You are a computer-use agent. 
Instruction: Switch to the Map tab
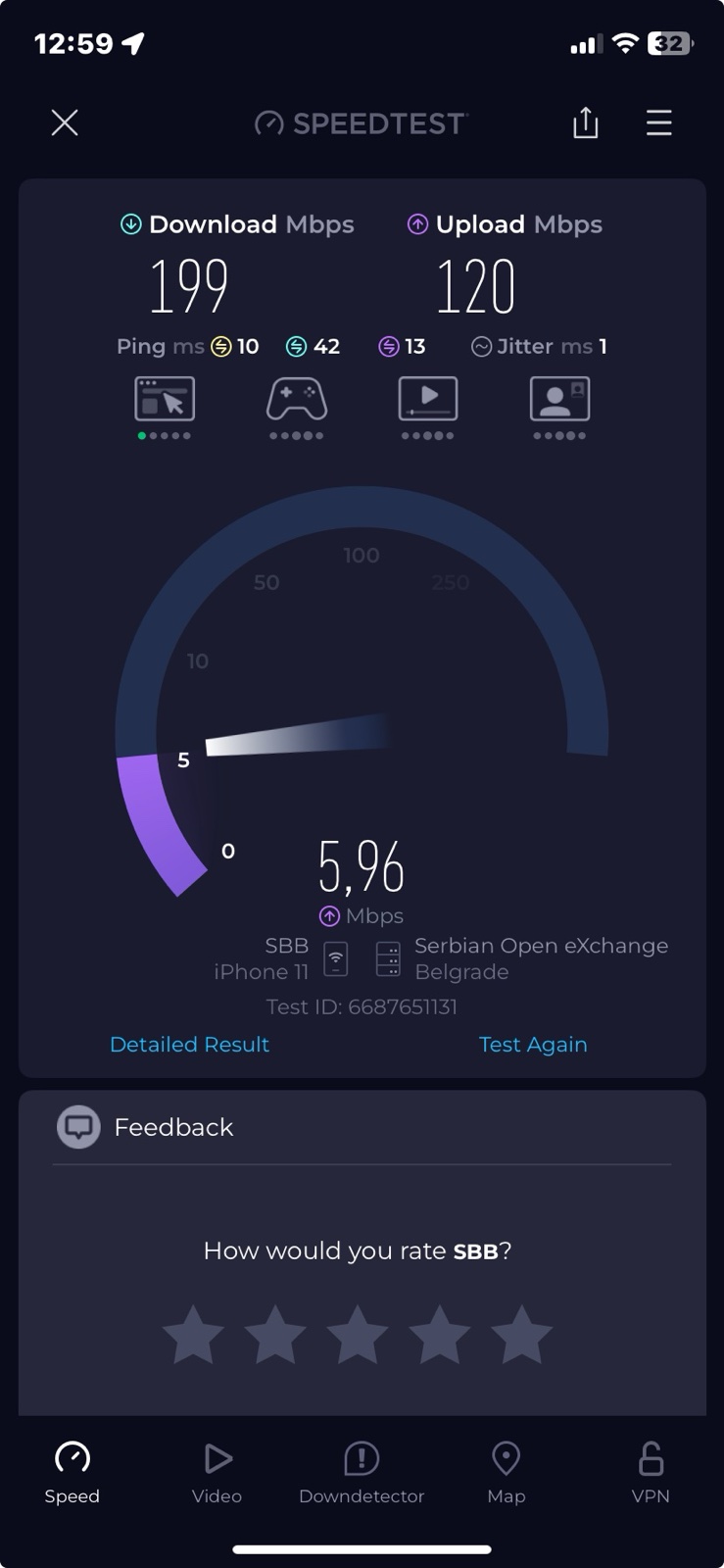tap(506, 1472)
